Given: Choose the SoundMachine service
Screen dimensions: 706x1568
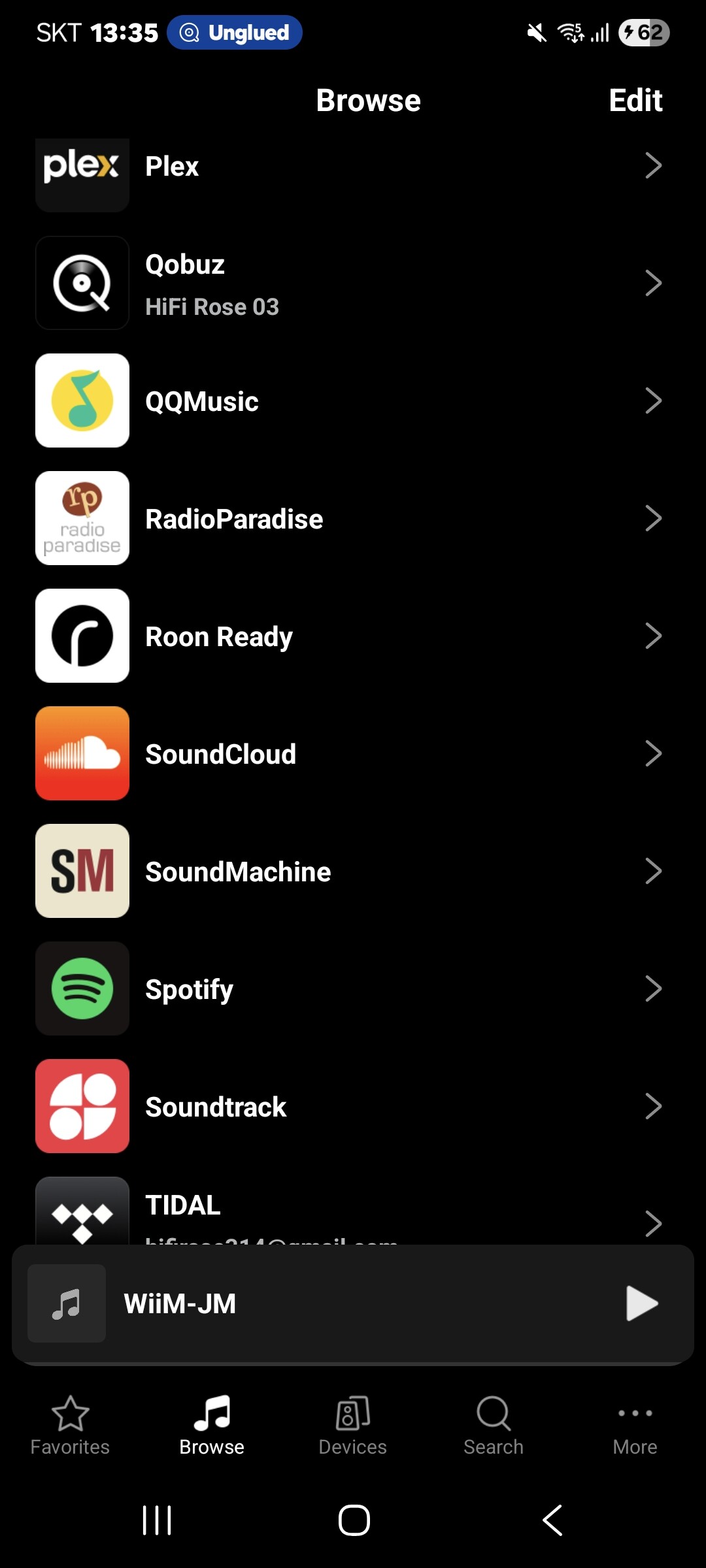Looking at the screenshot, I should (x=353, y=872).
